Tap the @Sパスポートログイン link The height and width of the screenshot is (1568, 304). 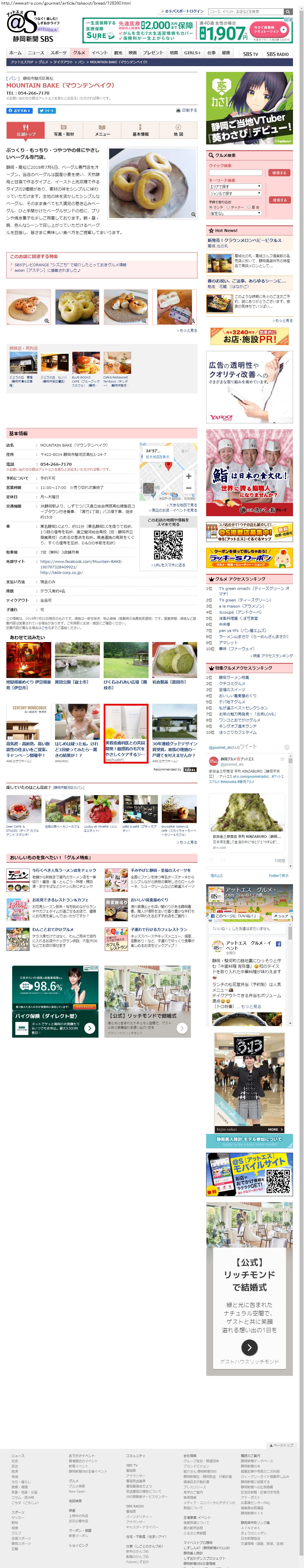point(184,11)
